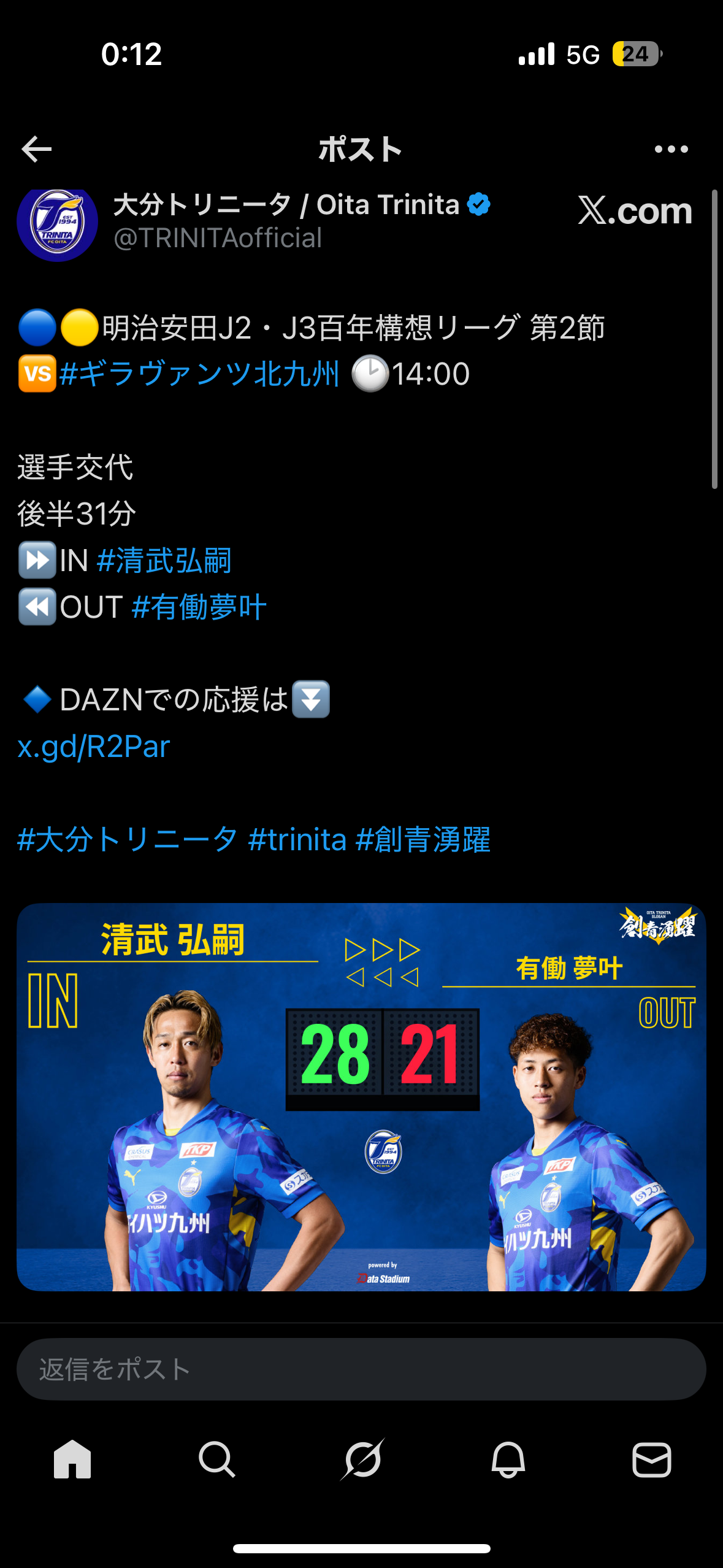The height and width of the screenshot is (1568, 723).
Task: Open the Notifications tab
Action: [508, 1459]
